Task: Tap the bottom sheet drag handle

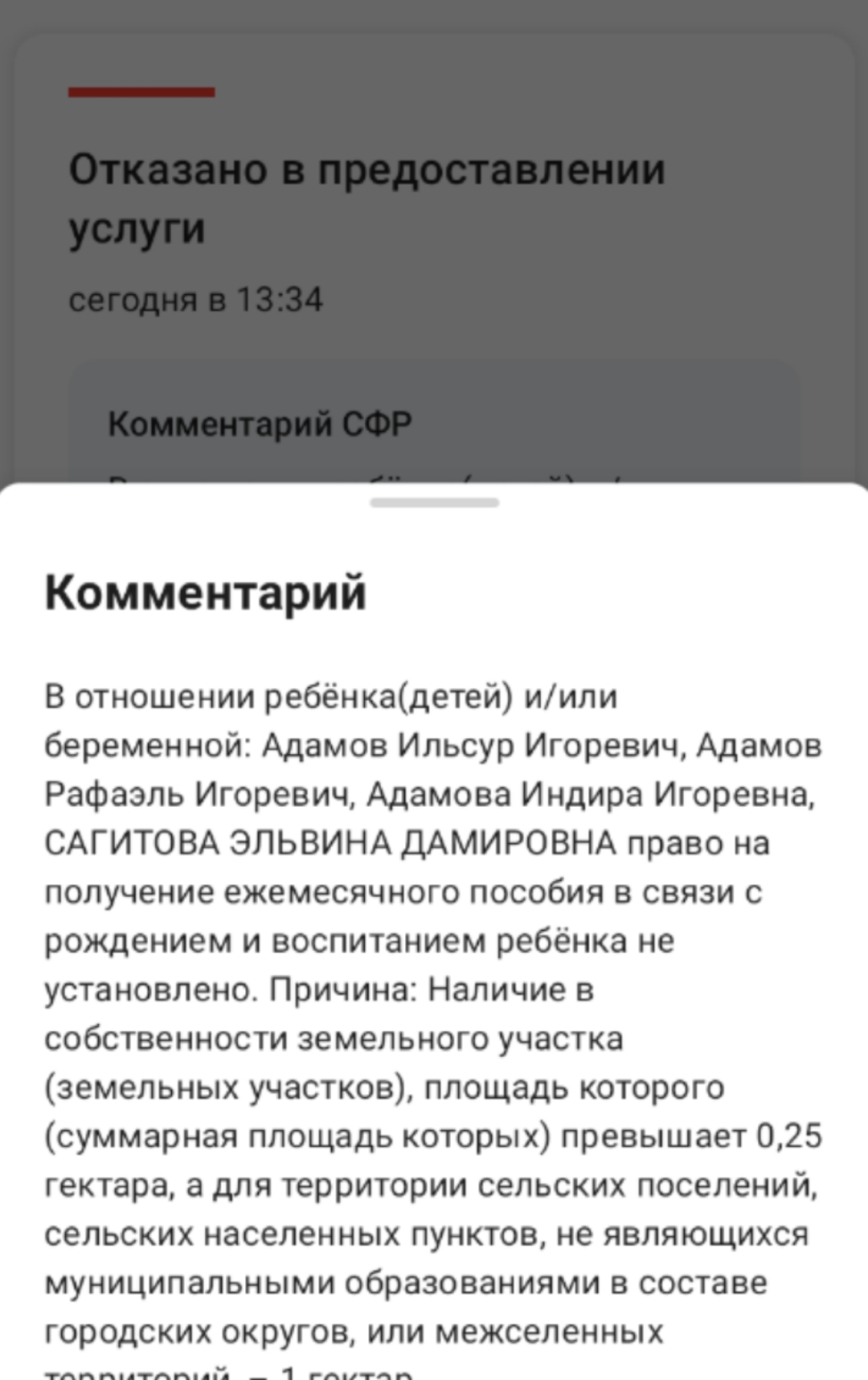Action: (435, 502)
